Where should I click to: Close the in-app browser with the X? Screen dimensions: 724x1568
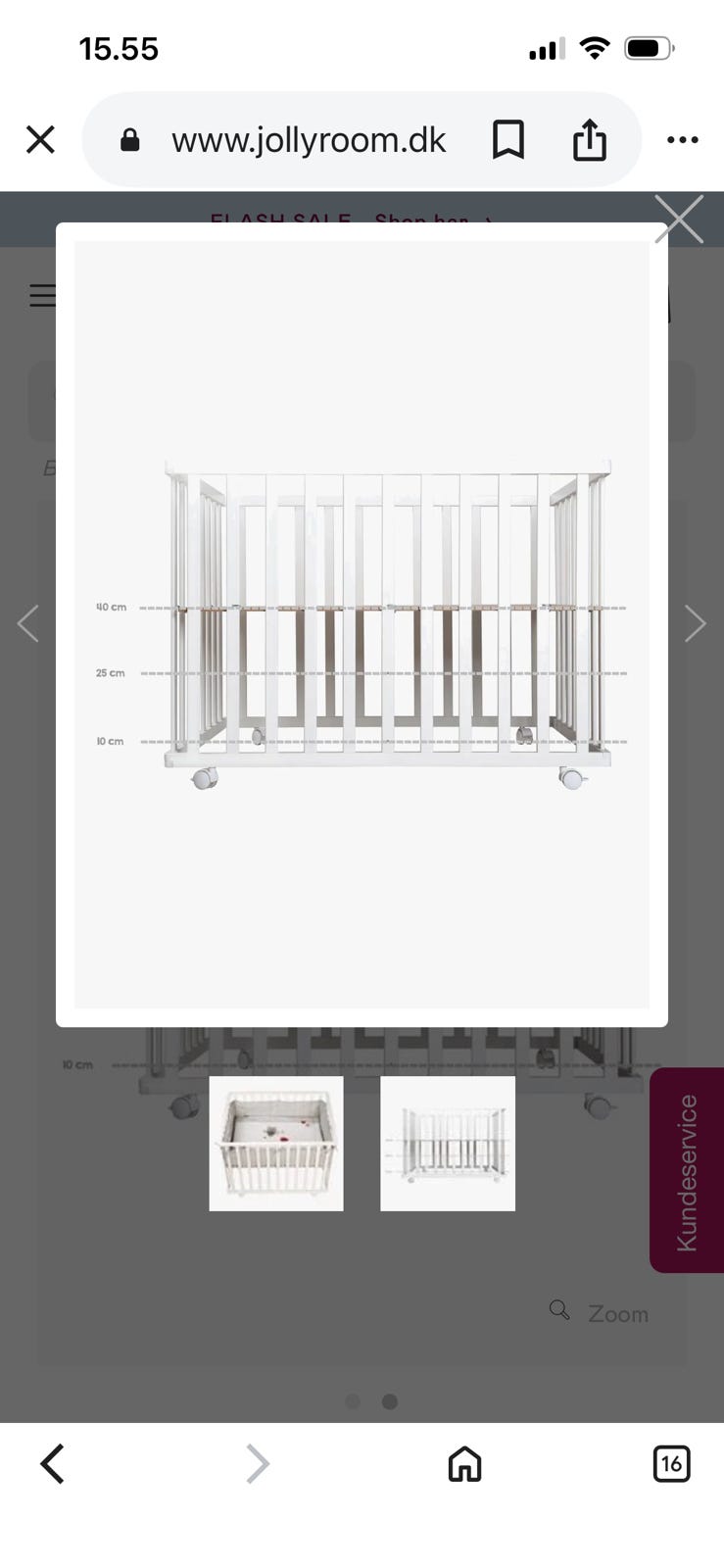tap(40, 140)
